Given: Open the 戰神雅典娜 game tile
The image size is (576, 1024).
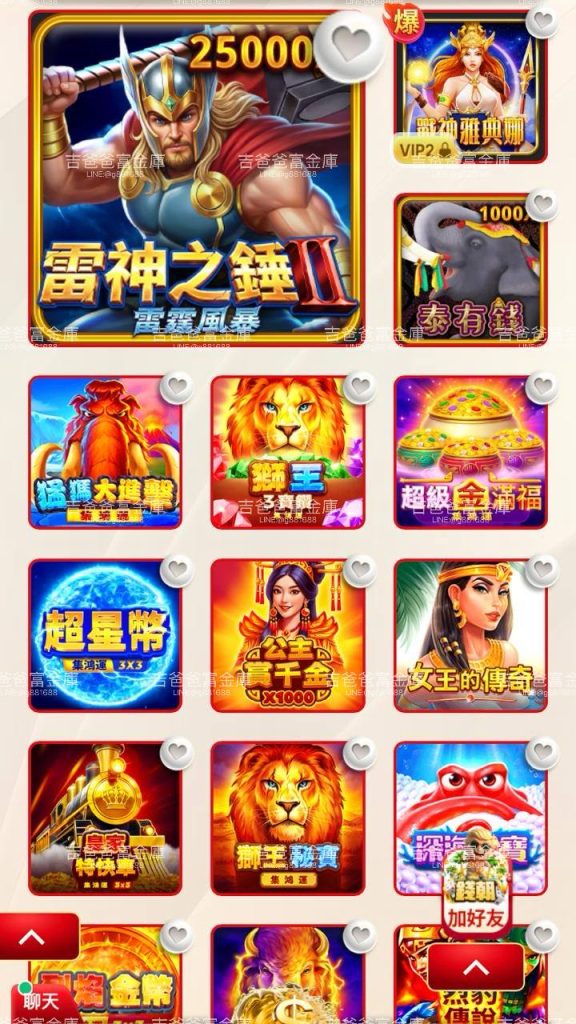Looking at the screenshot, I should (x=470, y=86).
